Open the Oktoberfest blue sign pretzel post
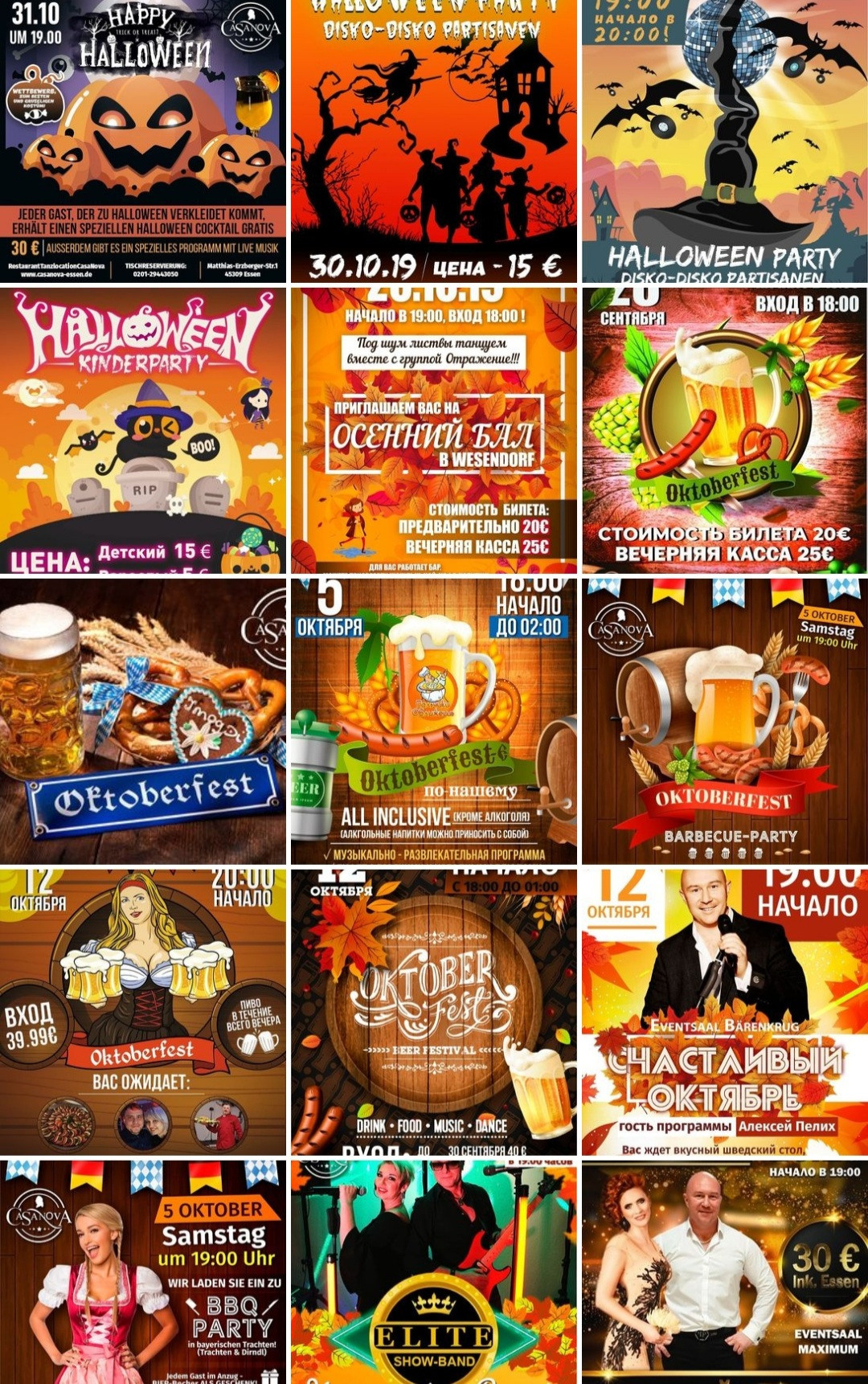 click(143, 721)
